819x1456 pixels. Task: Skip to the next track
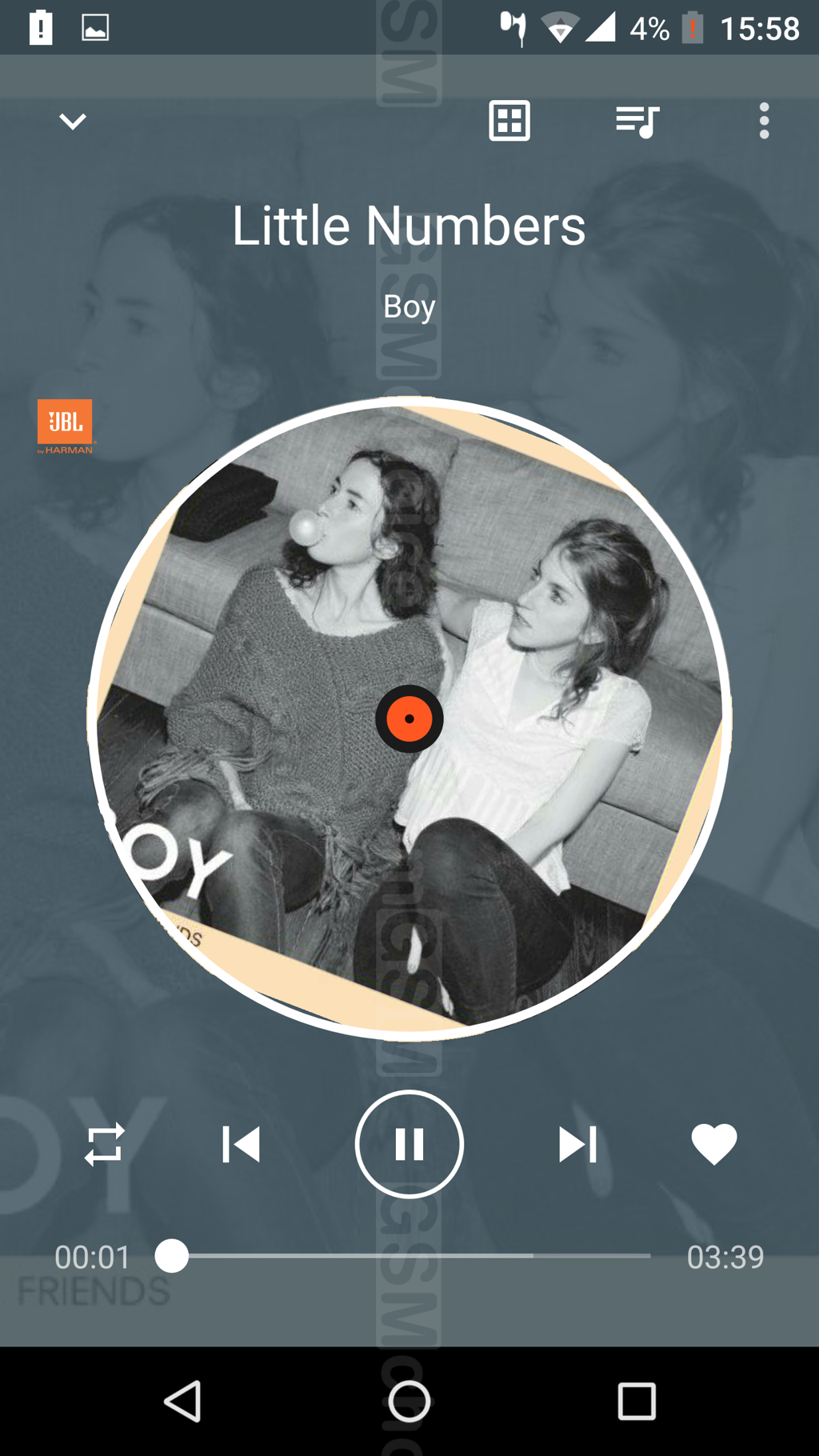coord(577,1144)
